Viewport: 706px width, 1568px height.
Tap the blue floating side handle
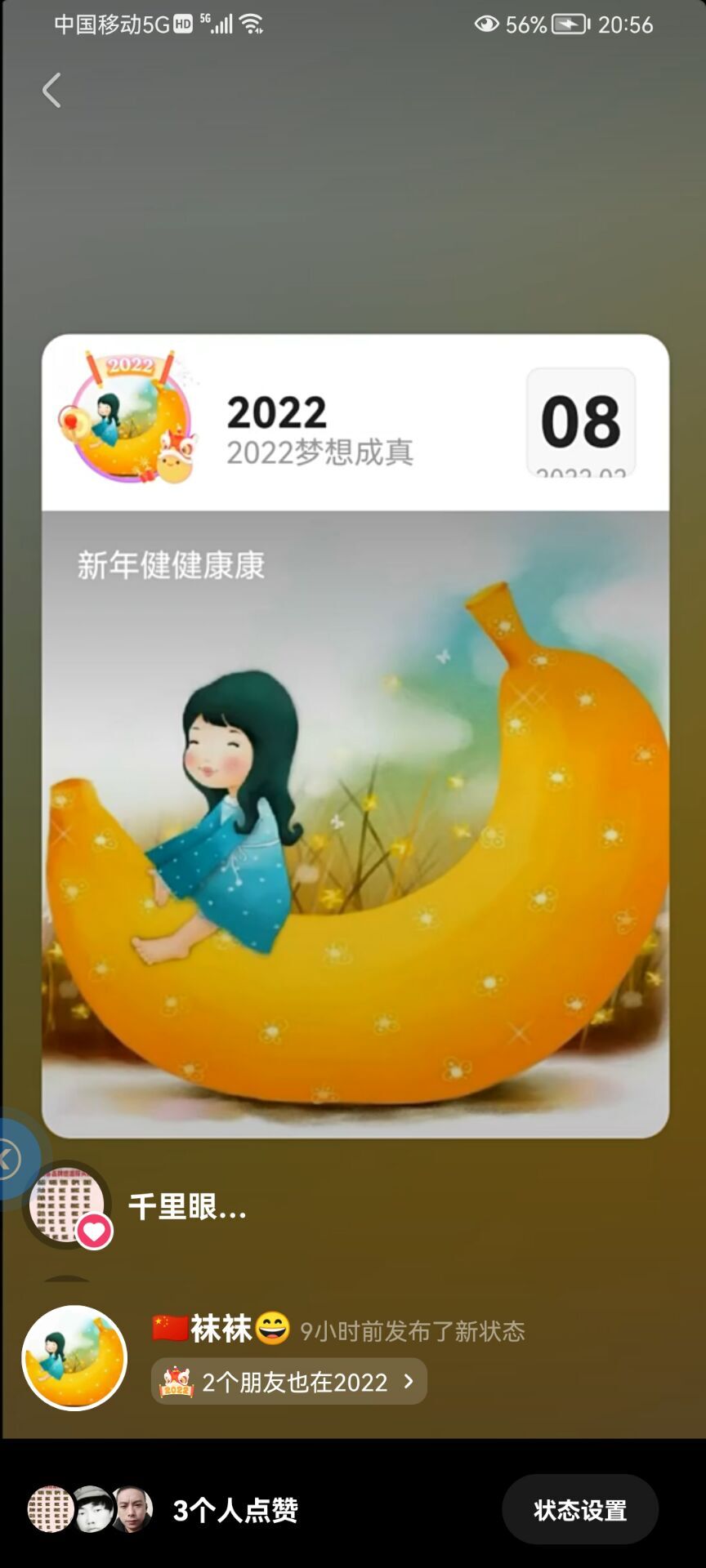11,1158
